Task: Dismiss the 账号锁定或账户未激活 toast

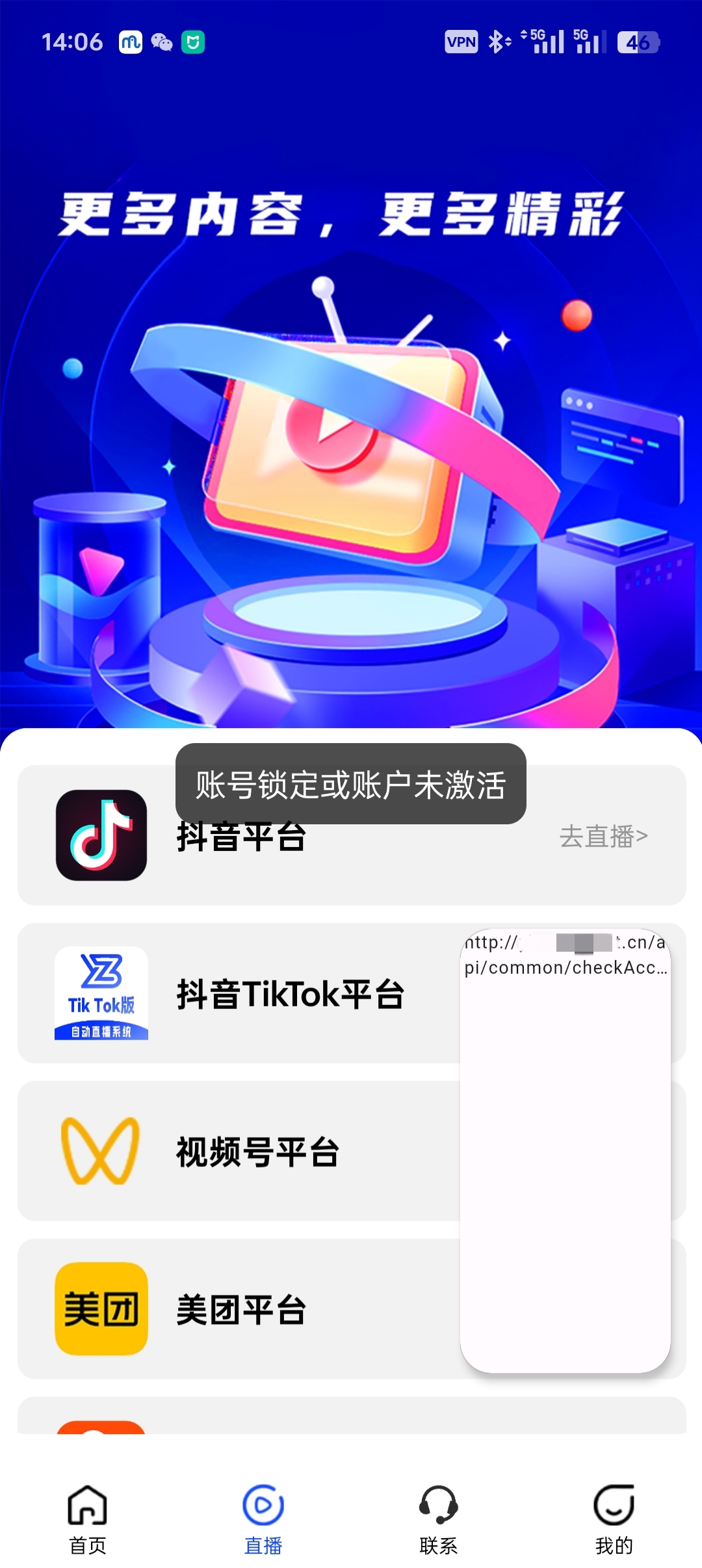Action: 351,785
